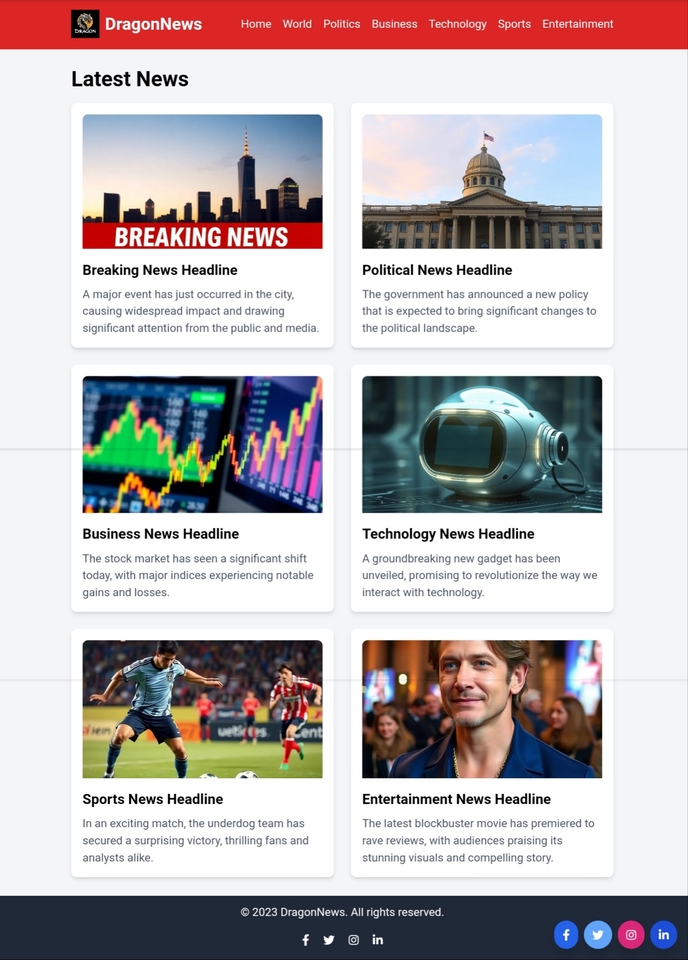Tap the floating Twitter button

click(x=598, y=935)
